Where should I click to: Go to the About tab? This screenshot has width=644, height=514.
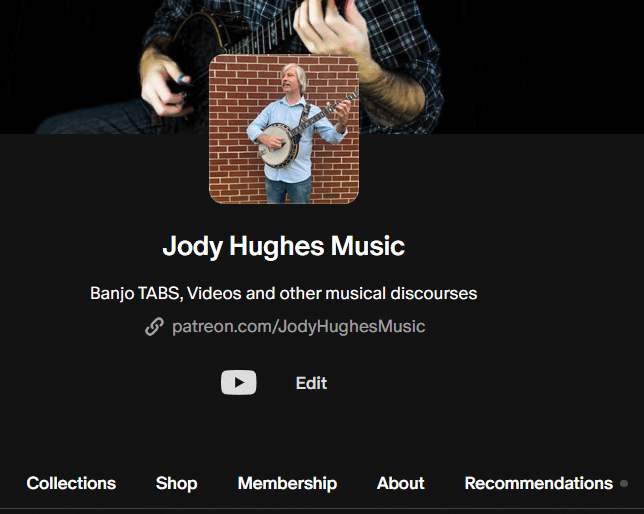[400, 483]
